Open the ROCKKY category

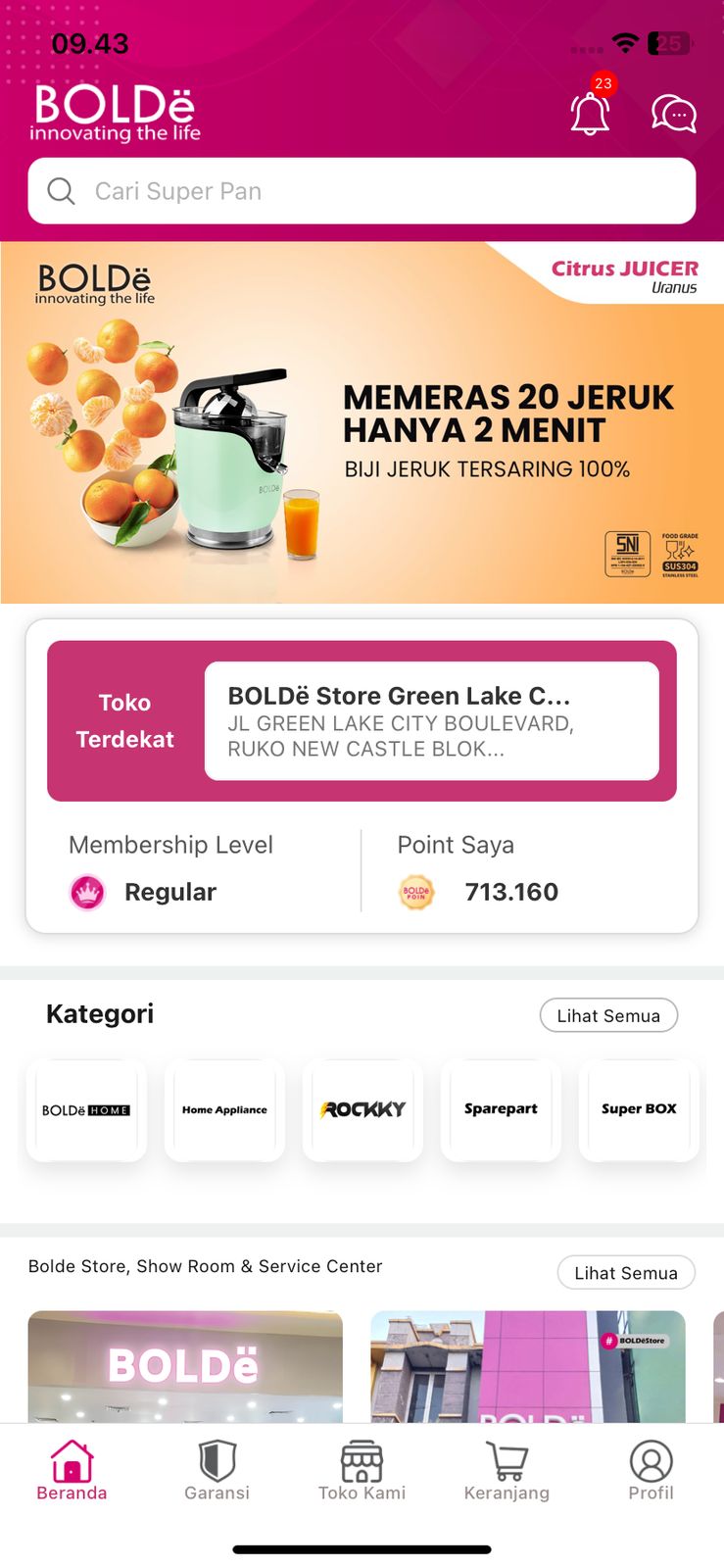click(362, 1109)
